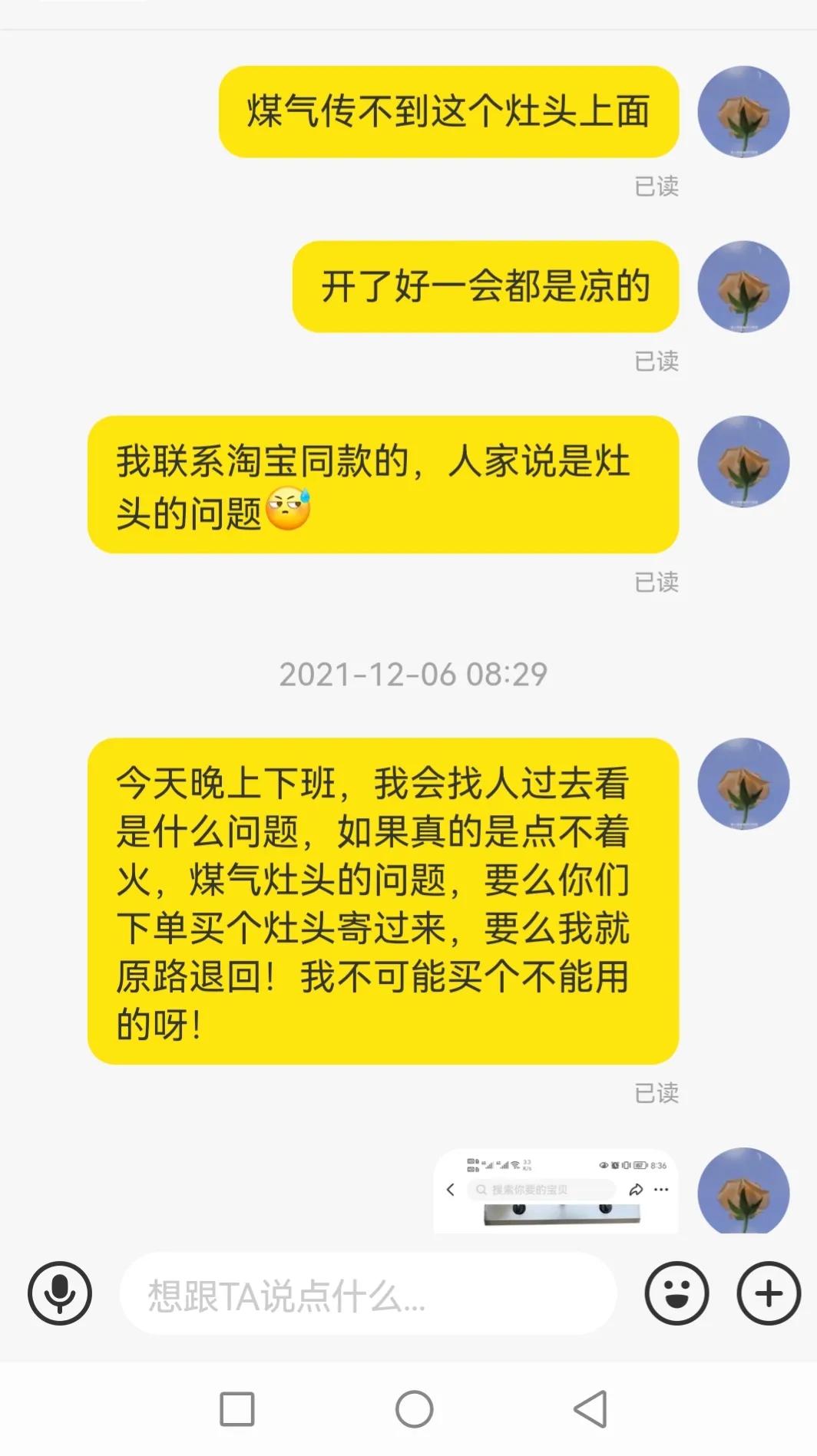Tap the bubble '煤气传不到这个灶头上面'

(449, 111)
